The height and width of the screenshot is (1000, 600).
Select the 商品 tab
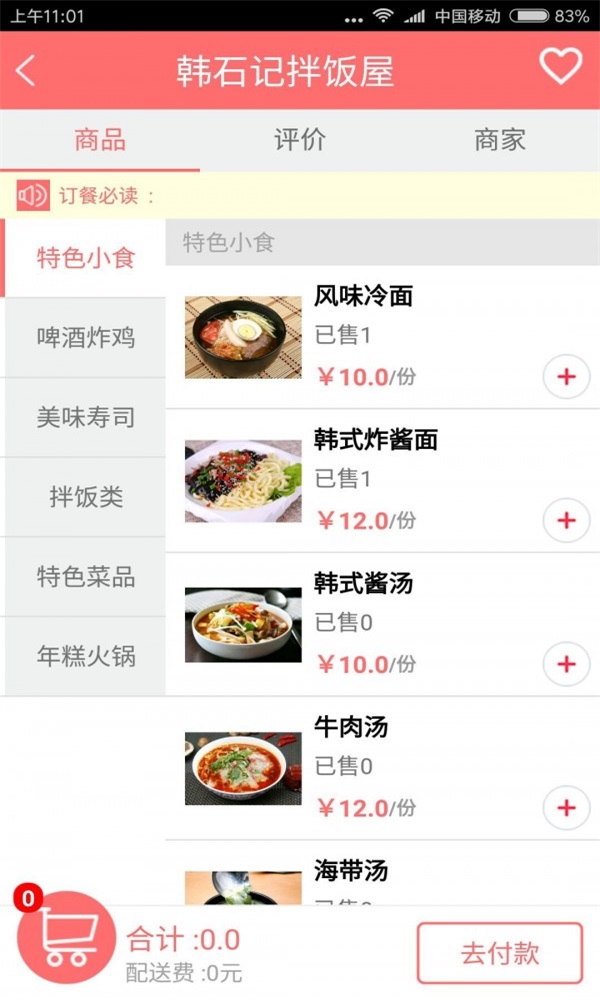coord(100,140)
